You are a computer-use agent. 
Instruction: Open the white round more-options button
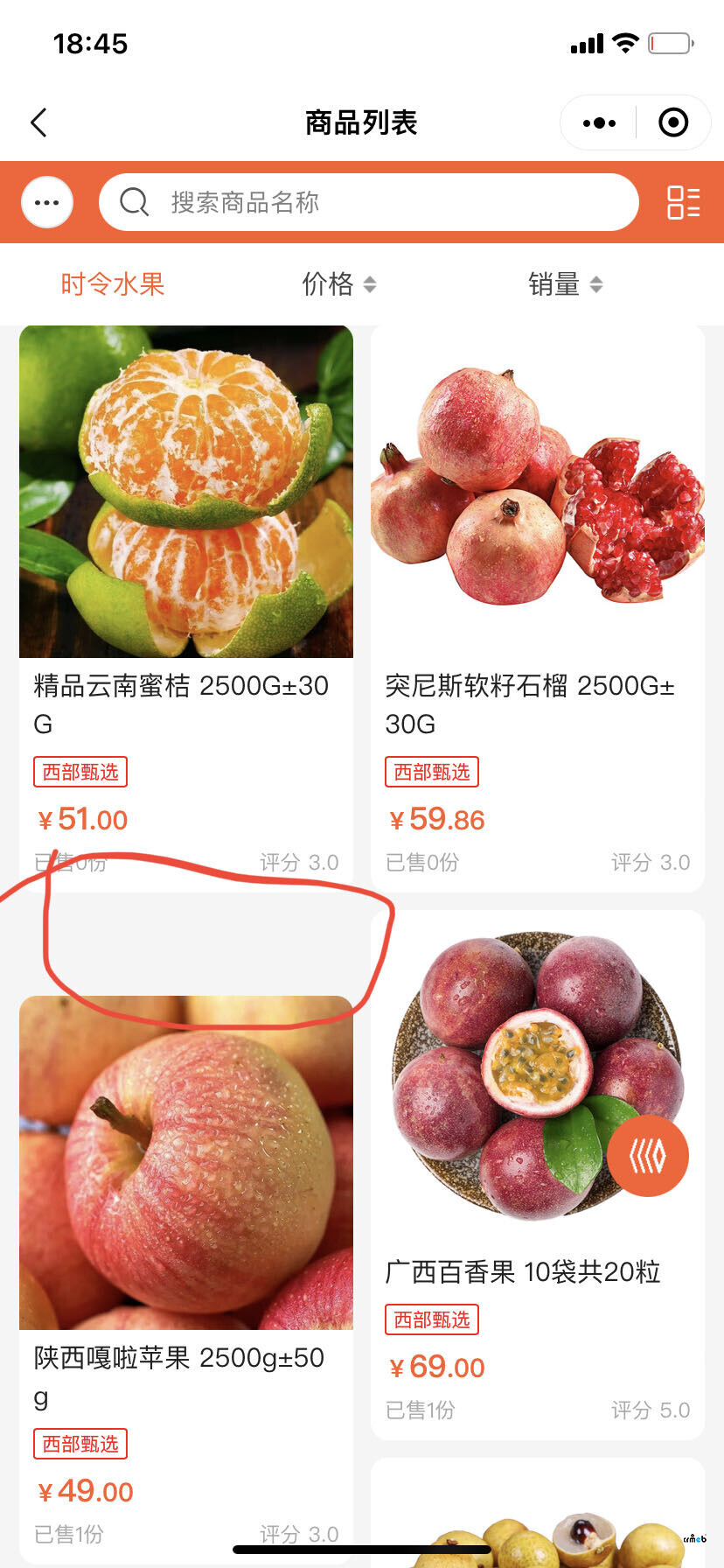(47, 203)
